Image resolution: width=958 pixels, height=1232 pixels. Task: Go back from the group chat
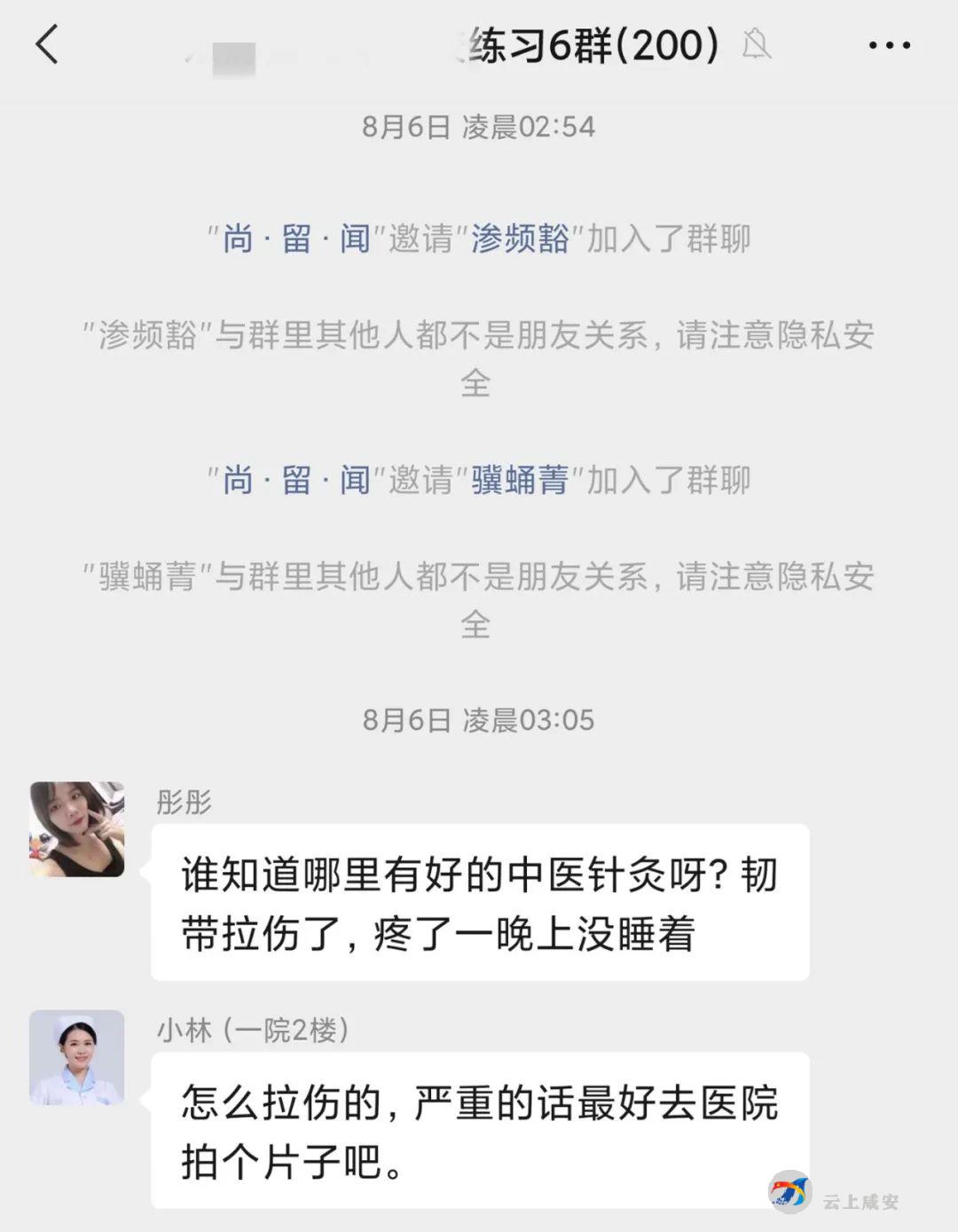[47, 44]
